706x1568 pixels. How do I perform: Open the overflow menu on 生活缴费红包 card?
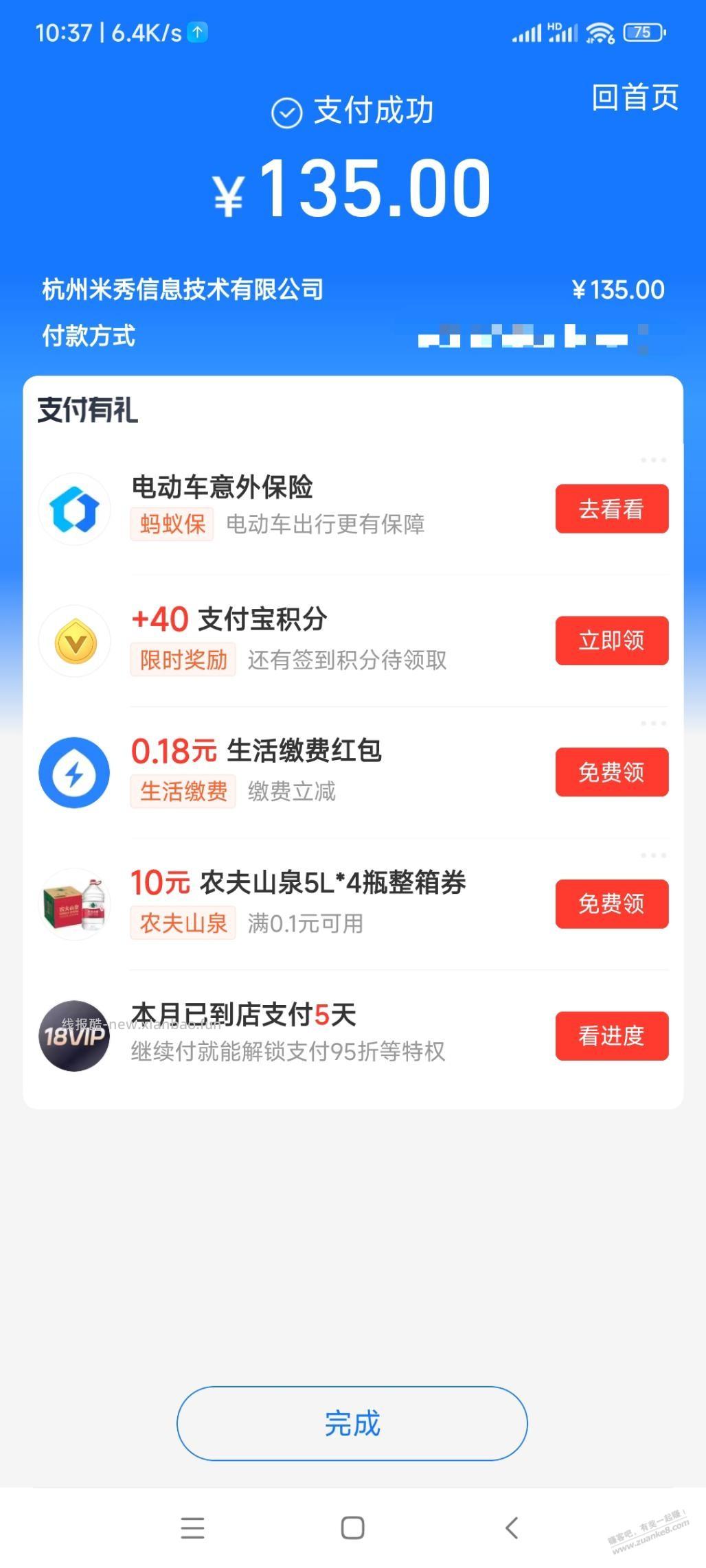coord(653,722)
